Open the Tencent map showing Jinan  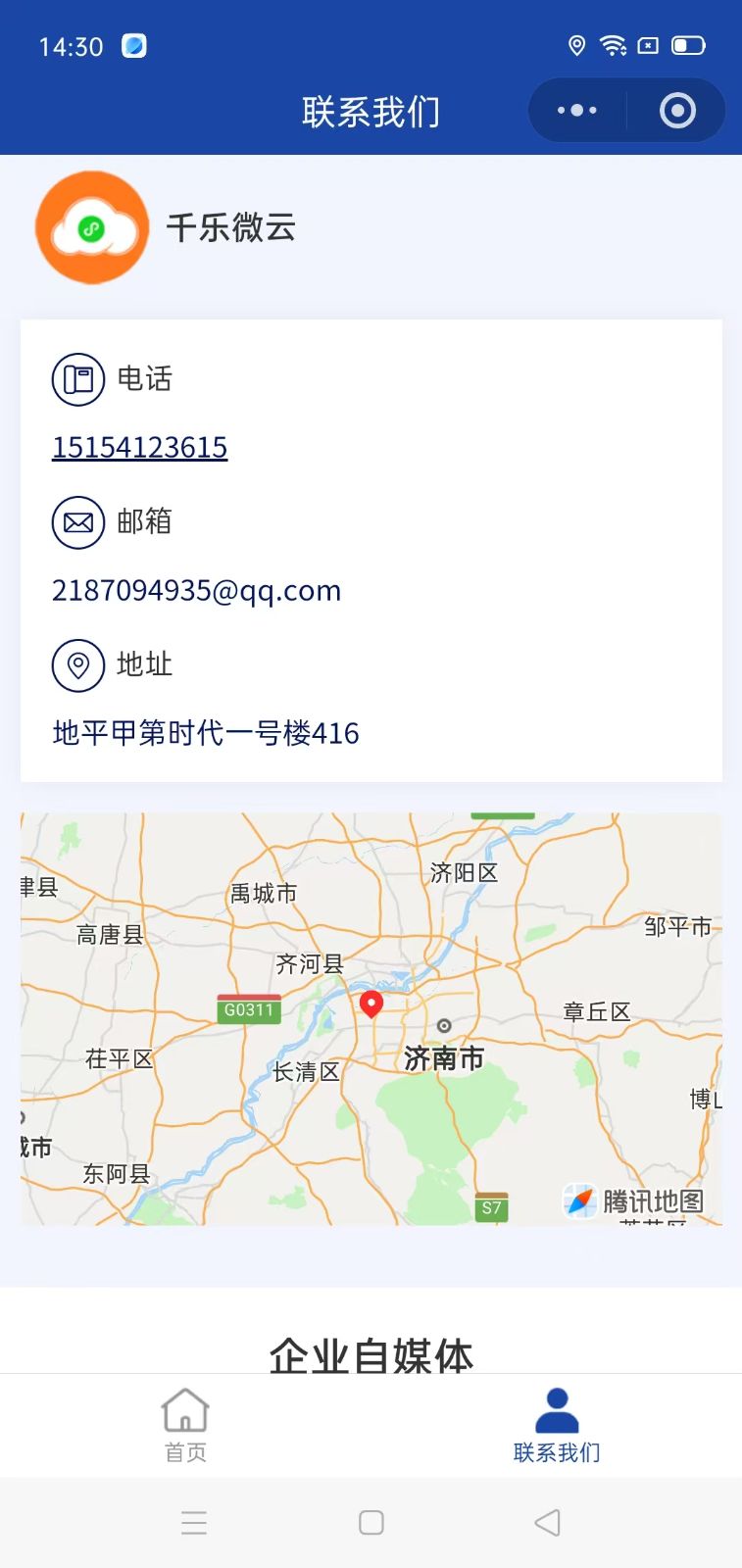click(x=371, y=1019)
